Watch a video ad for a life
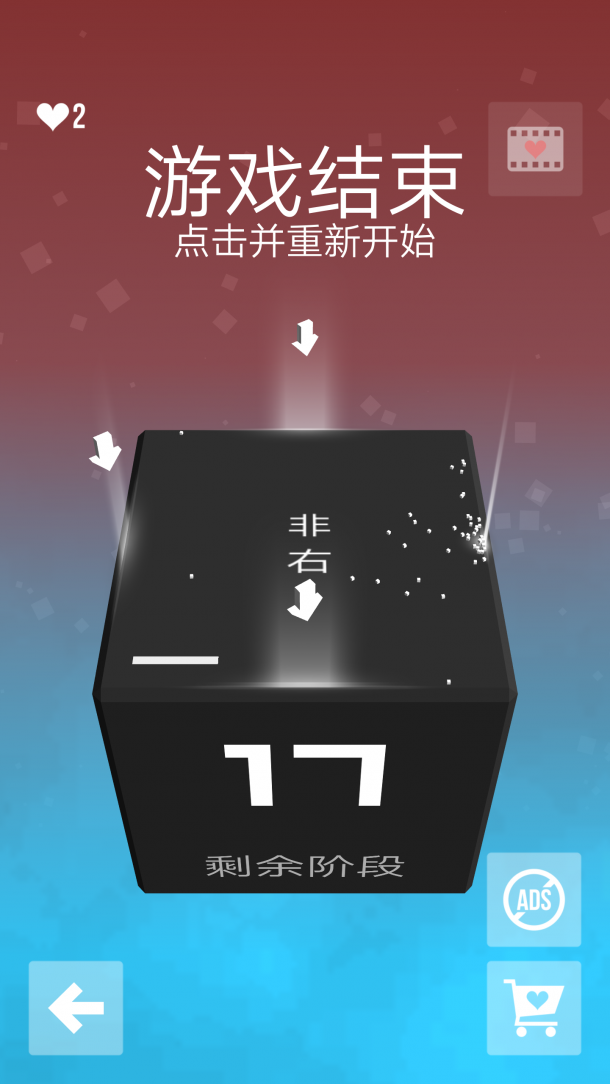Image resolution: width=610 pixels, height=1084 pixels. pos(535,149)
